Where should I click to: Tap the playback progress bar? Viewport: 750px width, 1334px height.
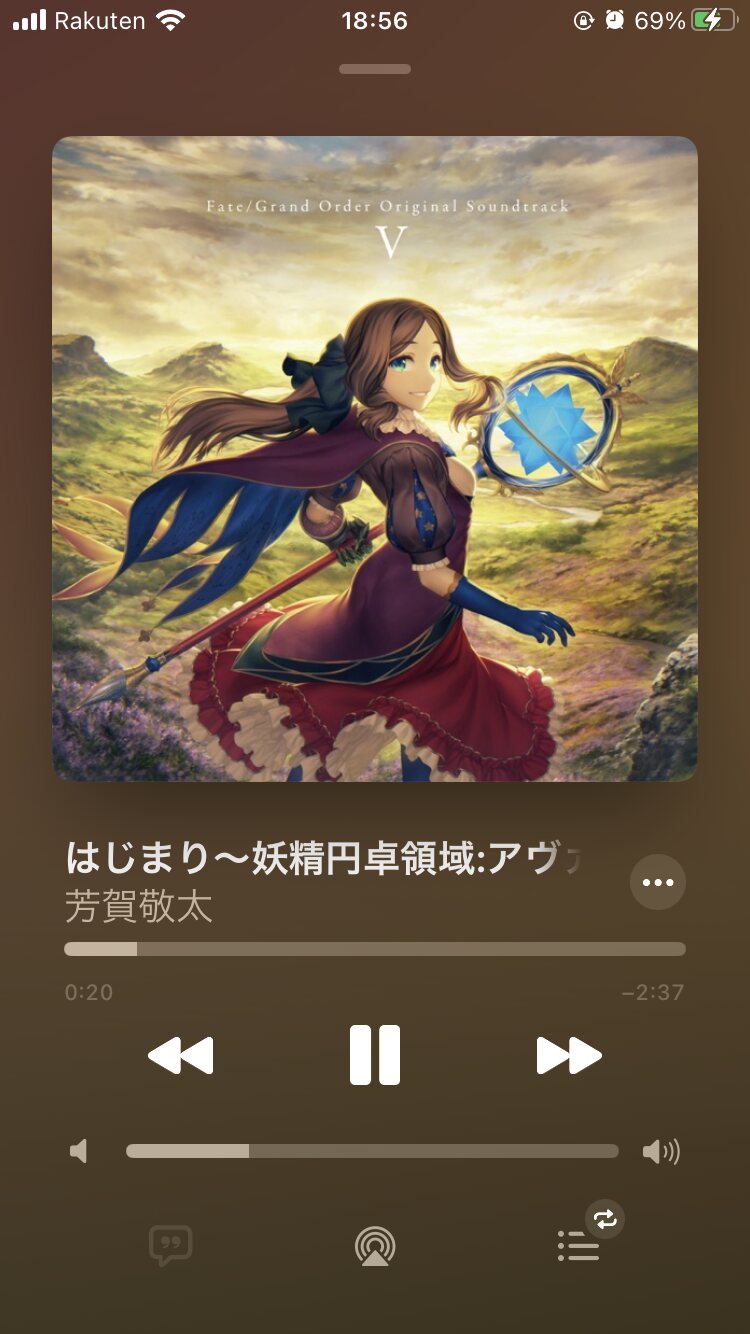(375, 949)
